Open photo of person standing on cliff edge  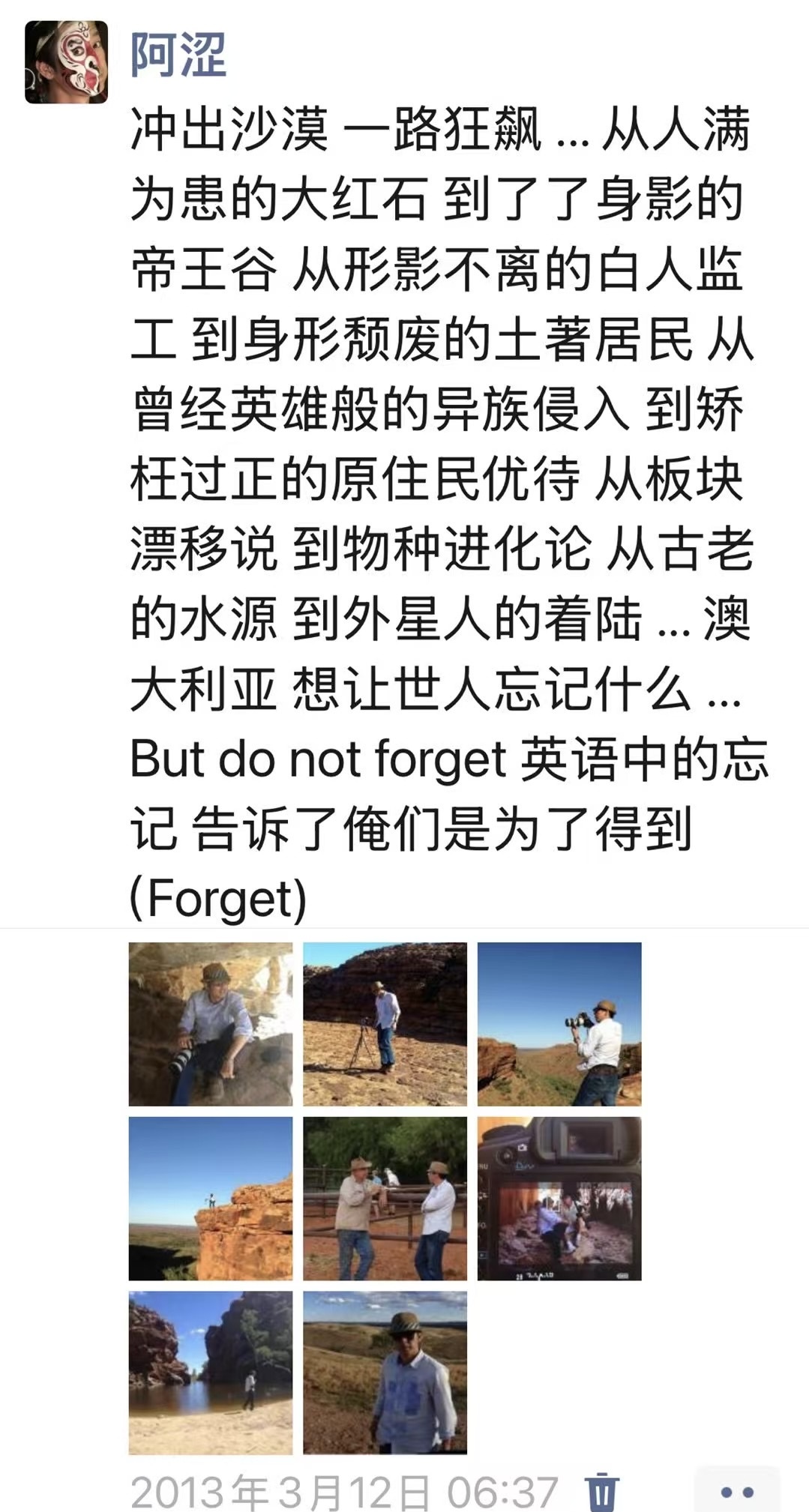tap(211, 1198)
